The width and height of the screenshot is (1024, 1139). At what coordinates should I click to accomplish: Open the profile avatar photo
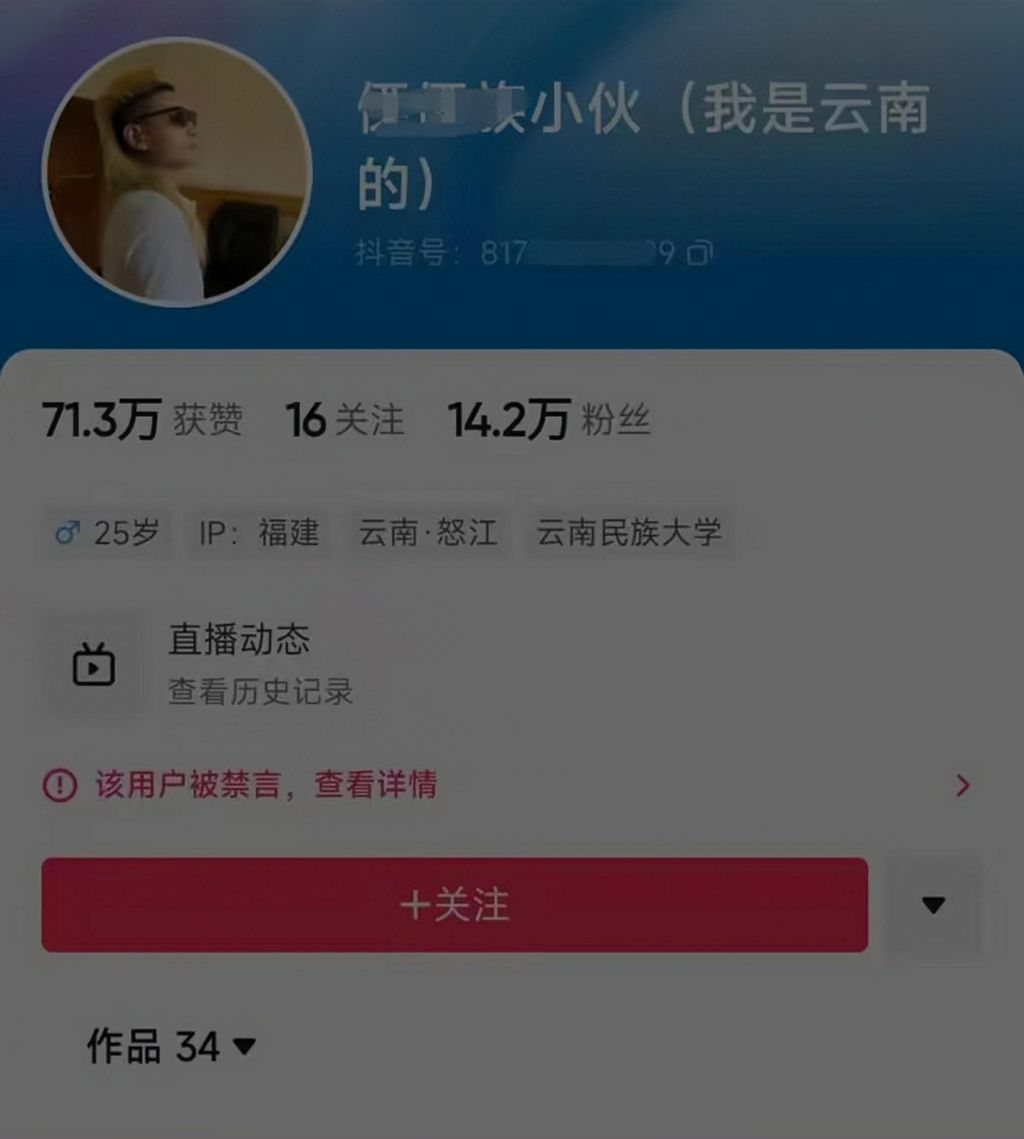pyautogui.click(x=177, y=173)
